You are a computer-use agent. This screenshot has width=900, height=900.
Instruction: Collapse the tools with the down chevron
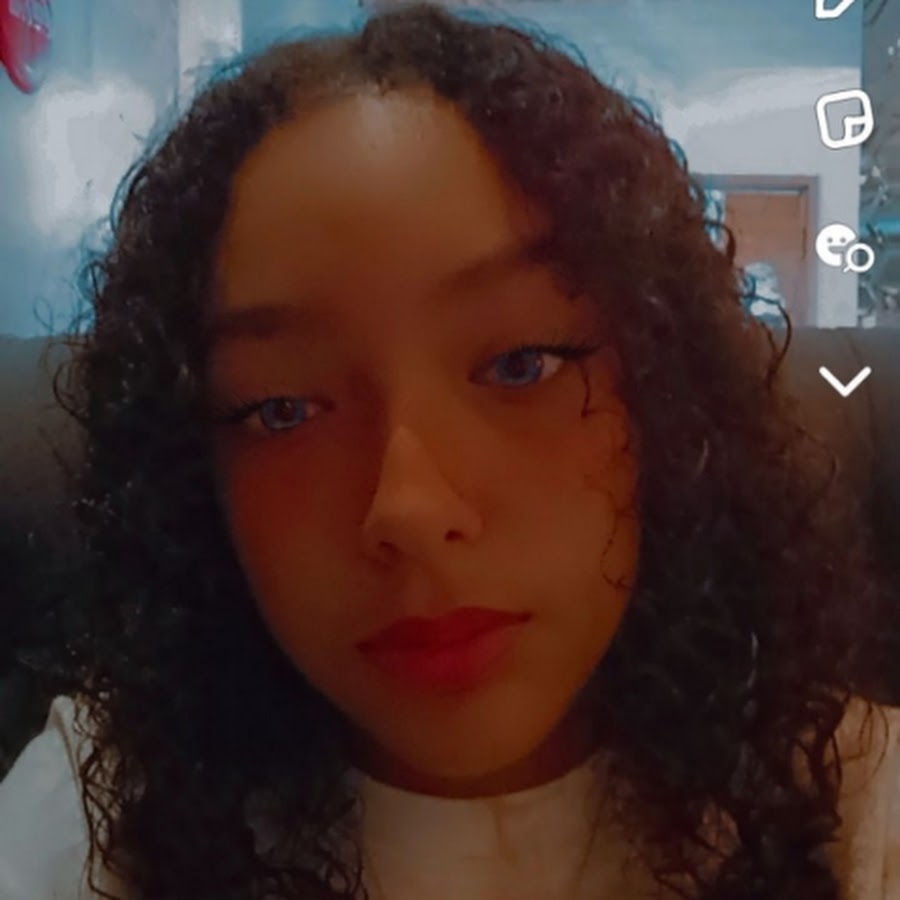point(844,380)
